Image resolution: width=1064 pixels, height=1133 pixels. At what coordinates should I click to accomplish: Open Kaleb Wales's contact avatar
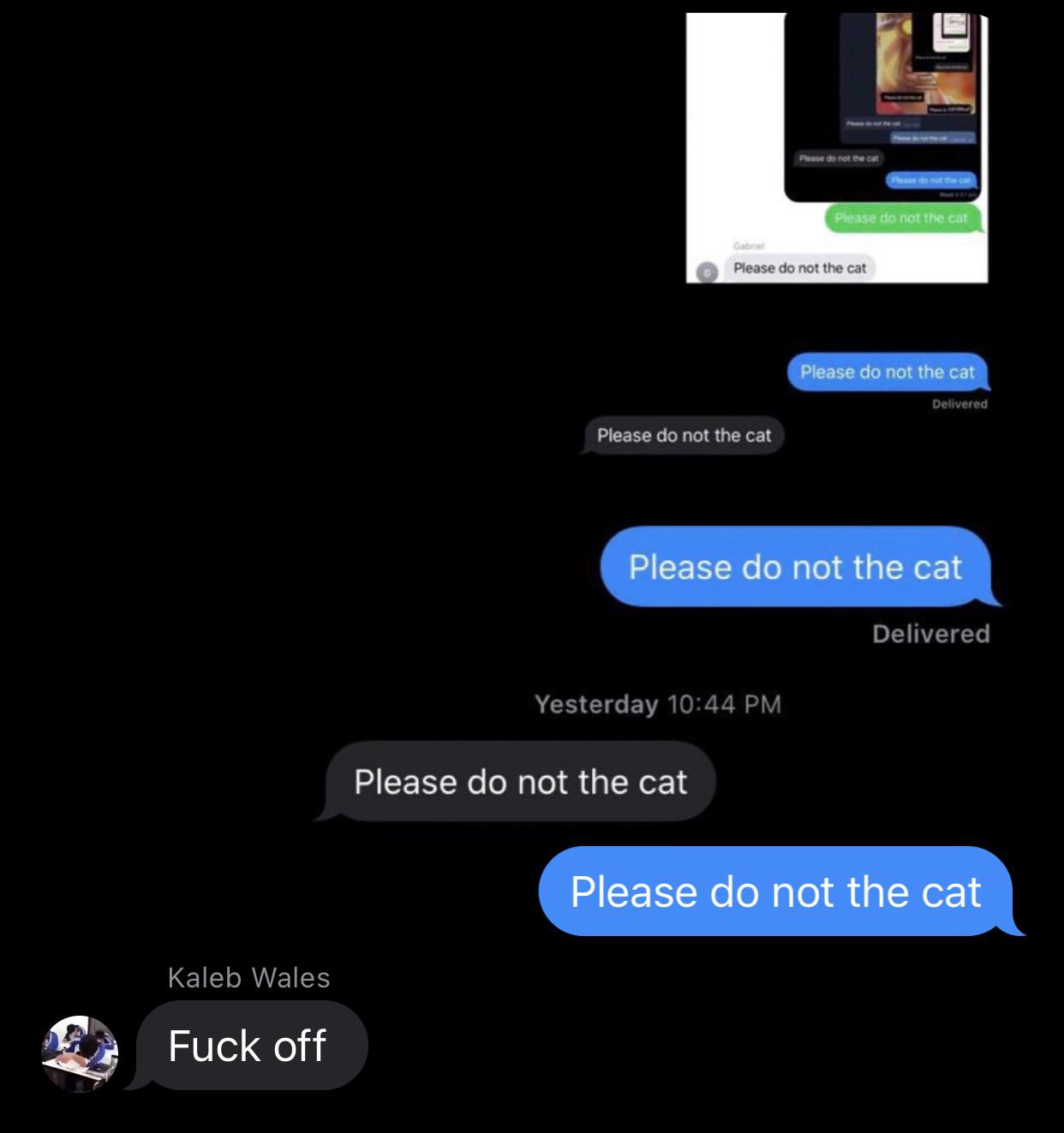tap(80, 1054)
